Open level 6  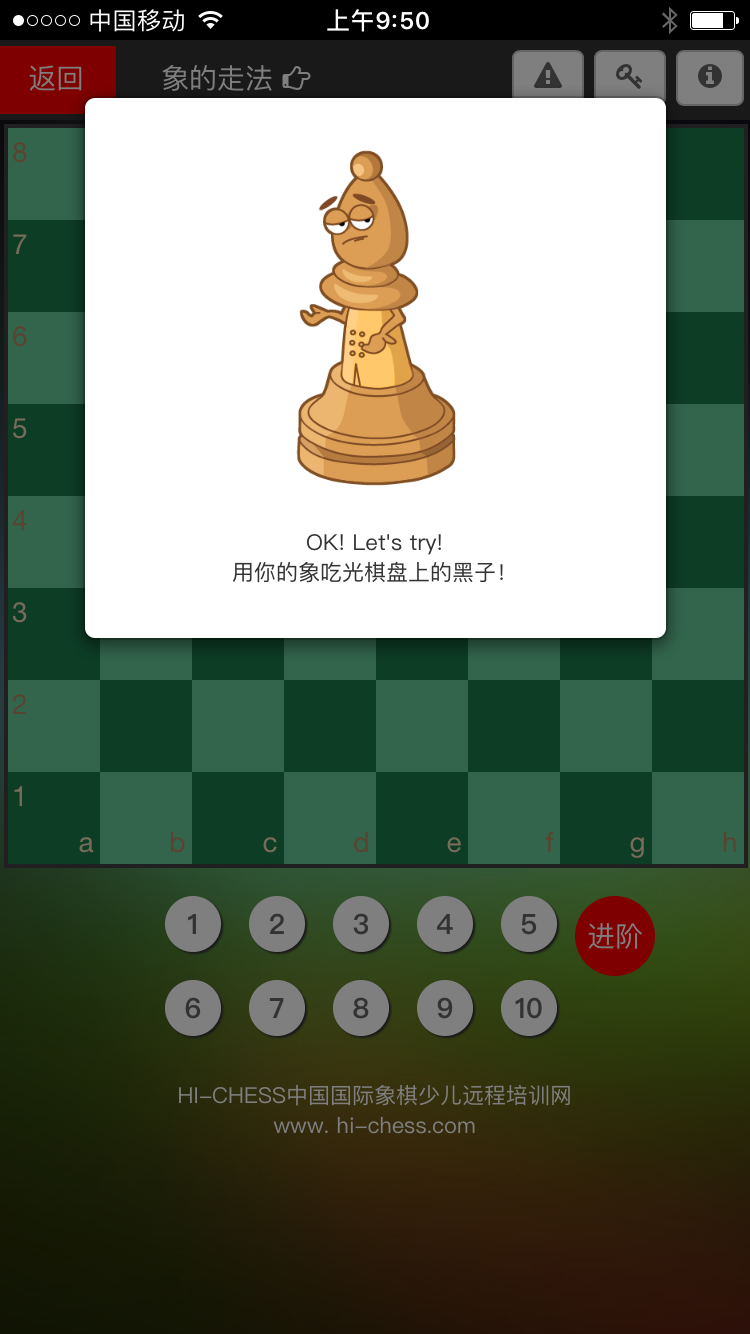coord(193,1008)
